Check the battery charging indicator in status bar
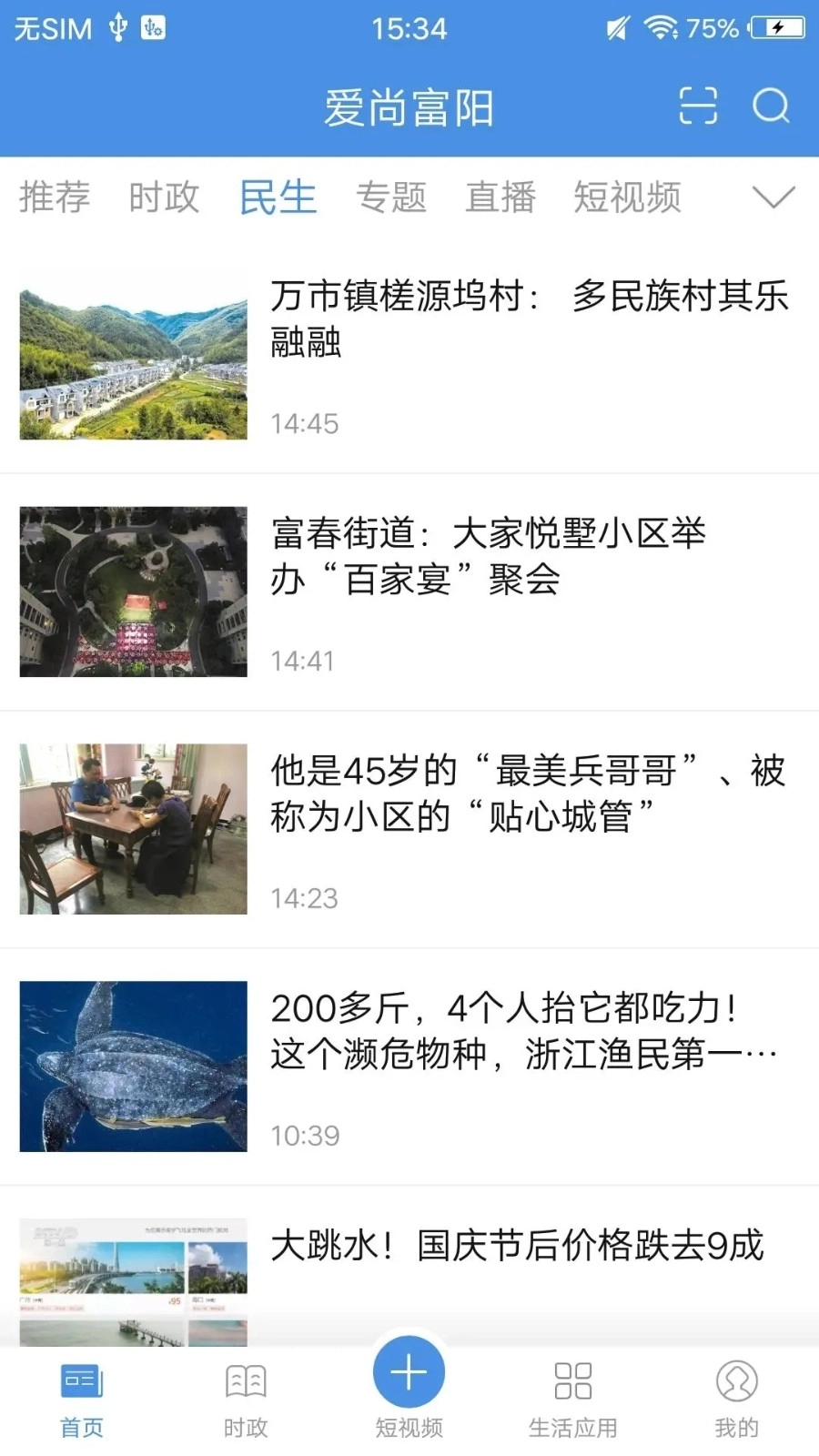Screen dimensions: 819x1456 [x=774, y=27]
